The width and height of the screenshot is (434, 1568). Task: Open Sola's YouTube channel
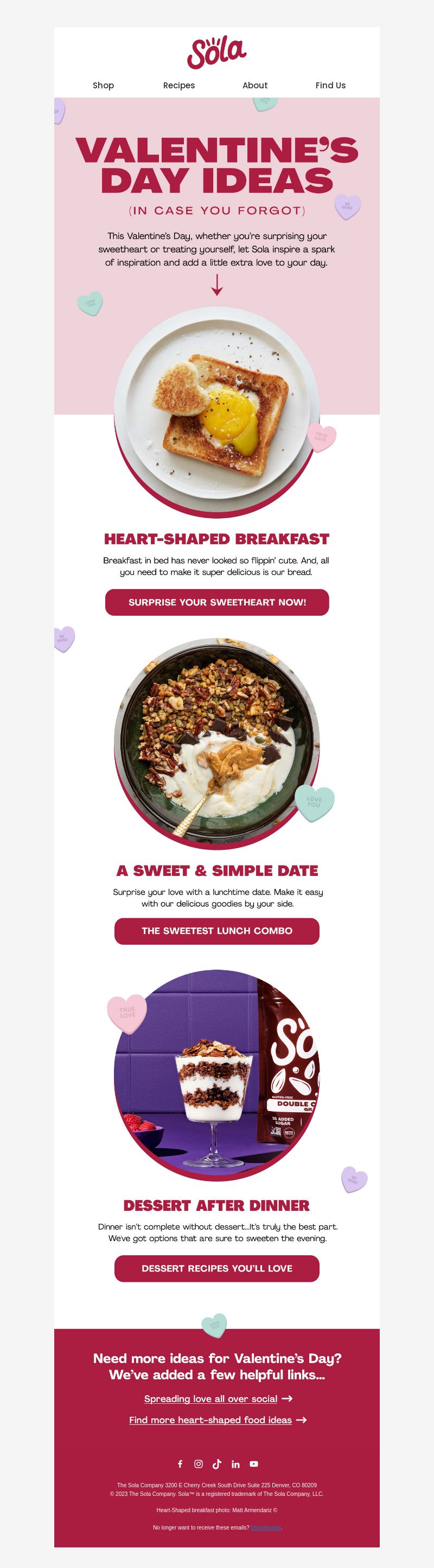tap(254, 1464)
